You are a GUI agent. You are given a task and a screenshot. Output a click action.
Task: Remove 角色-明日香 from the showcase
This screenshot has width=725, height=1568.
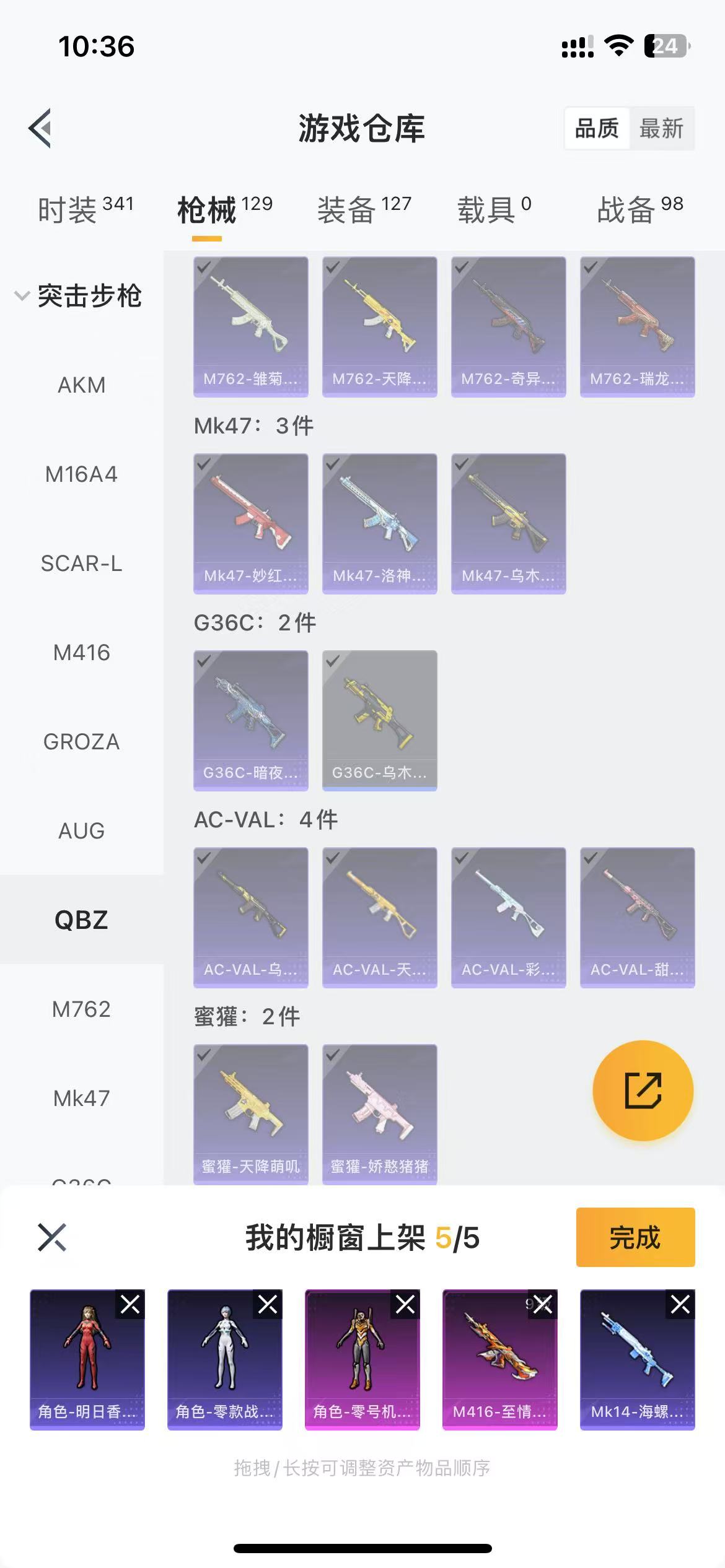[130, 1305]
